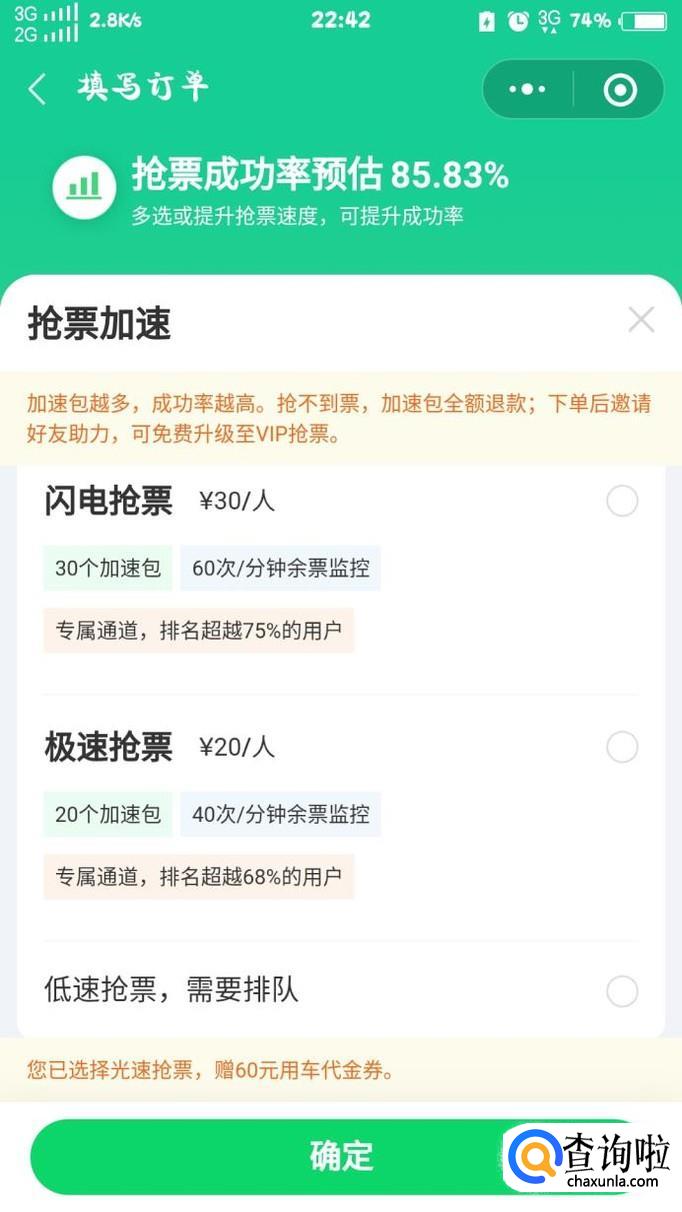Pick 低速抢票，需要排队 option

[621, 991]
